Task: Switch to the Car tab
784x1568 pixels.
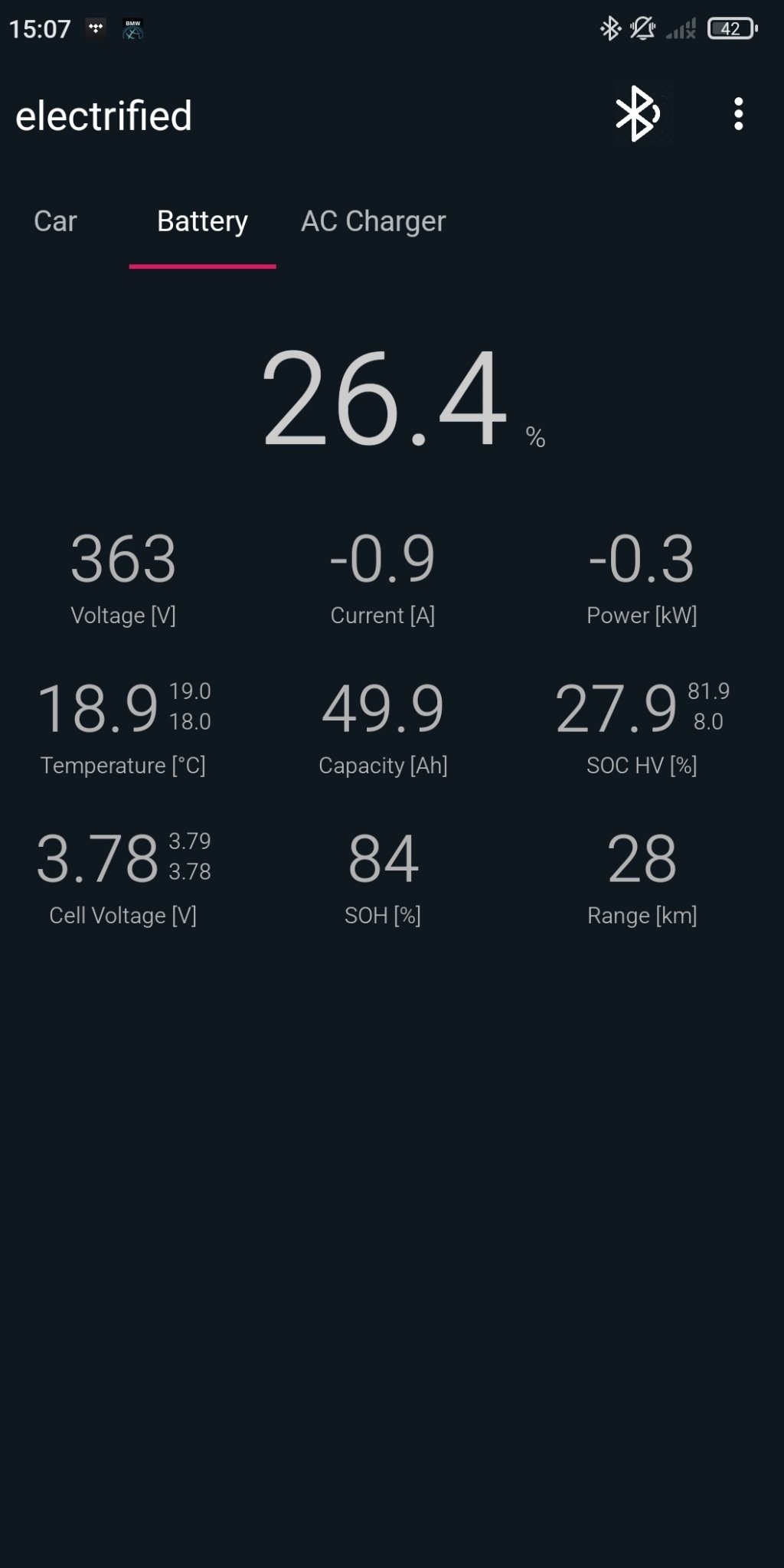Action: (55, 221)
